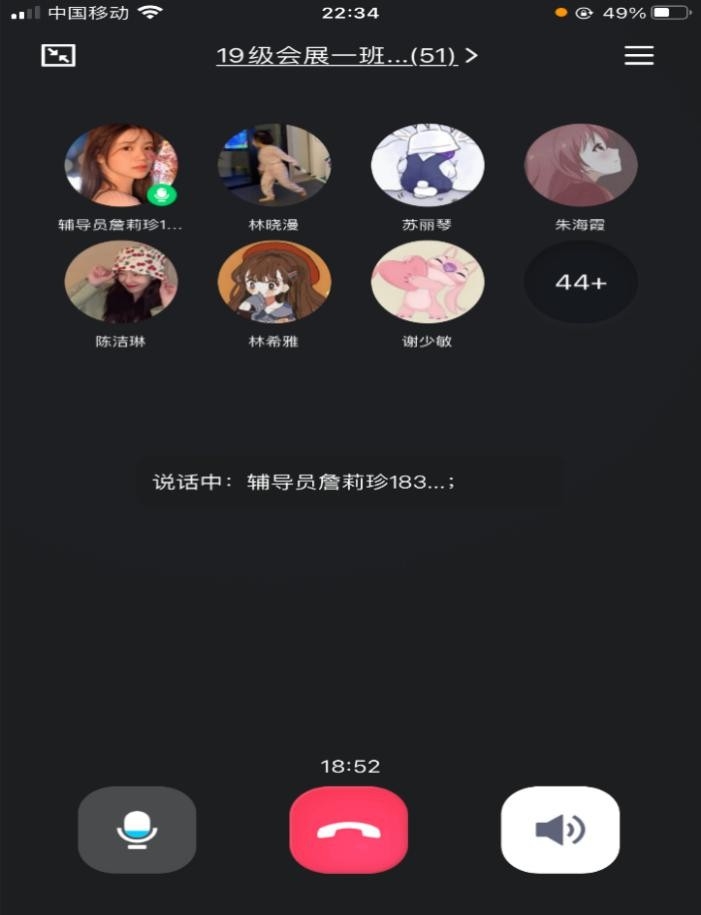Open 林晓漫's avatar

coord(274,166)
